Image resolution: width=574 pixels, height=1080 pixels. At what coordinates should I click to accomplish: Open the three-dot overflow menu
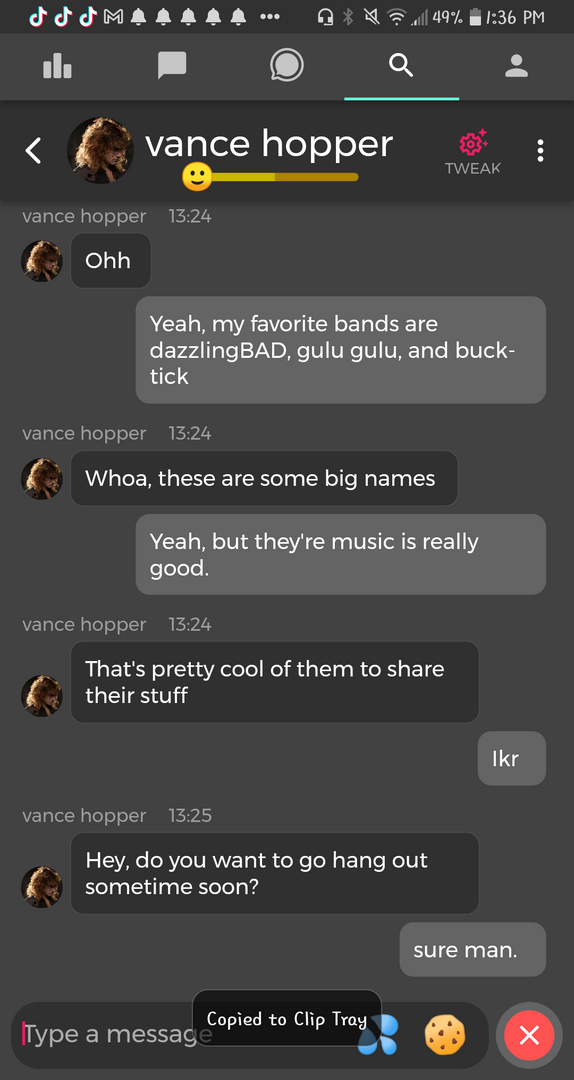540,150
